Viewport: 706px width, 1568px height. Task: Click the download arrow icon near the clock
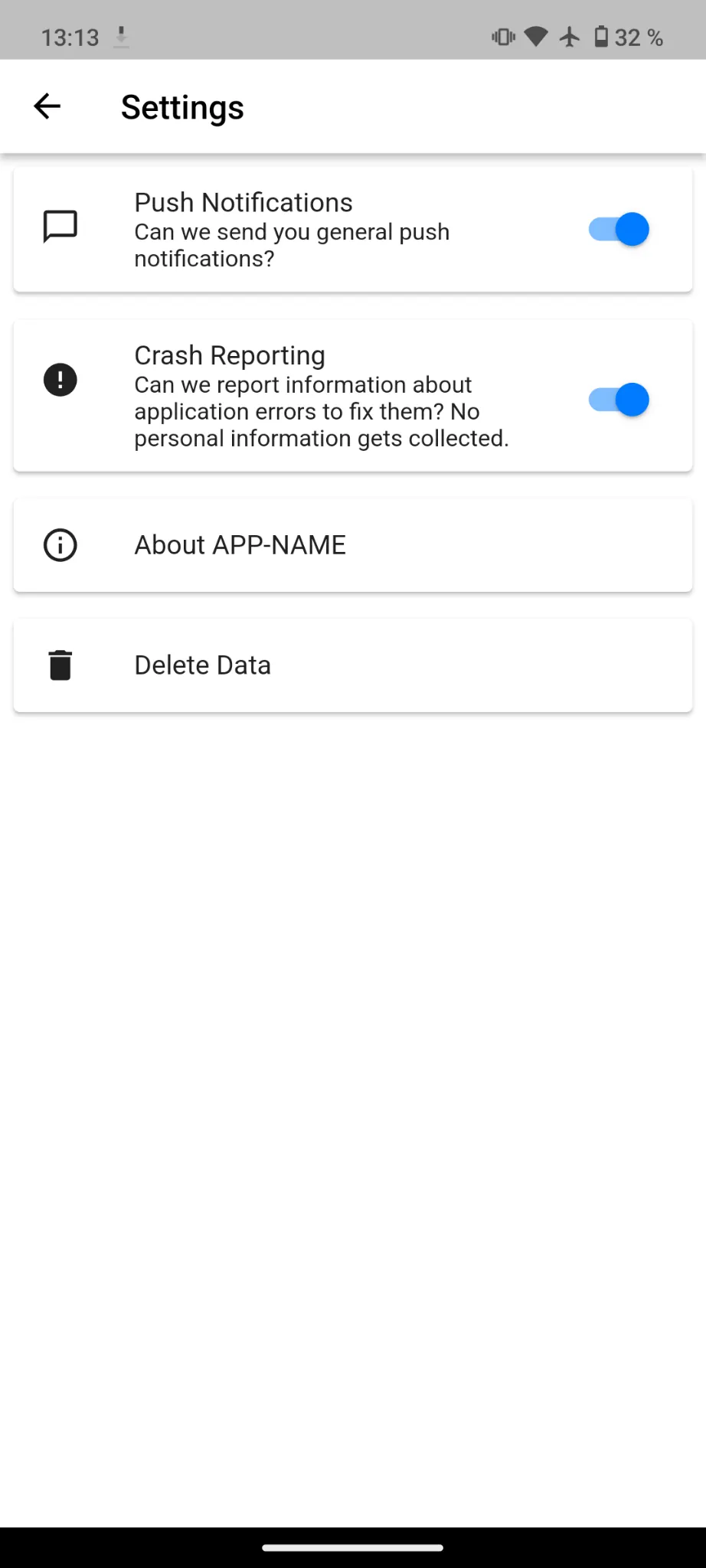coord(121,37)
